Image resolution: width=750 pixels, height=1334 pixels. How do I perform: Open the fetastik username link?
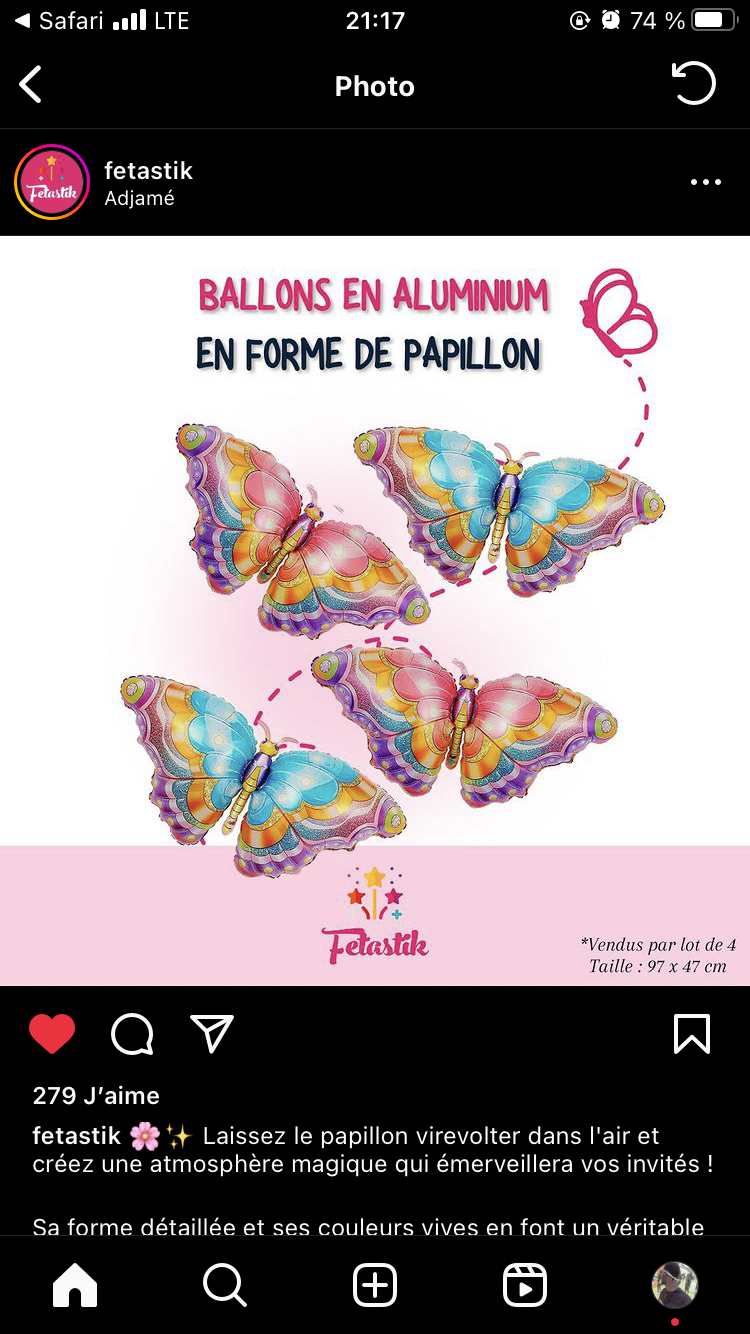pyautogui.click(x=148, y=170)
